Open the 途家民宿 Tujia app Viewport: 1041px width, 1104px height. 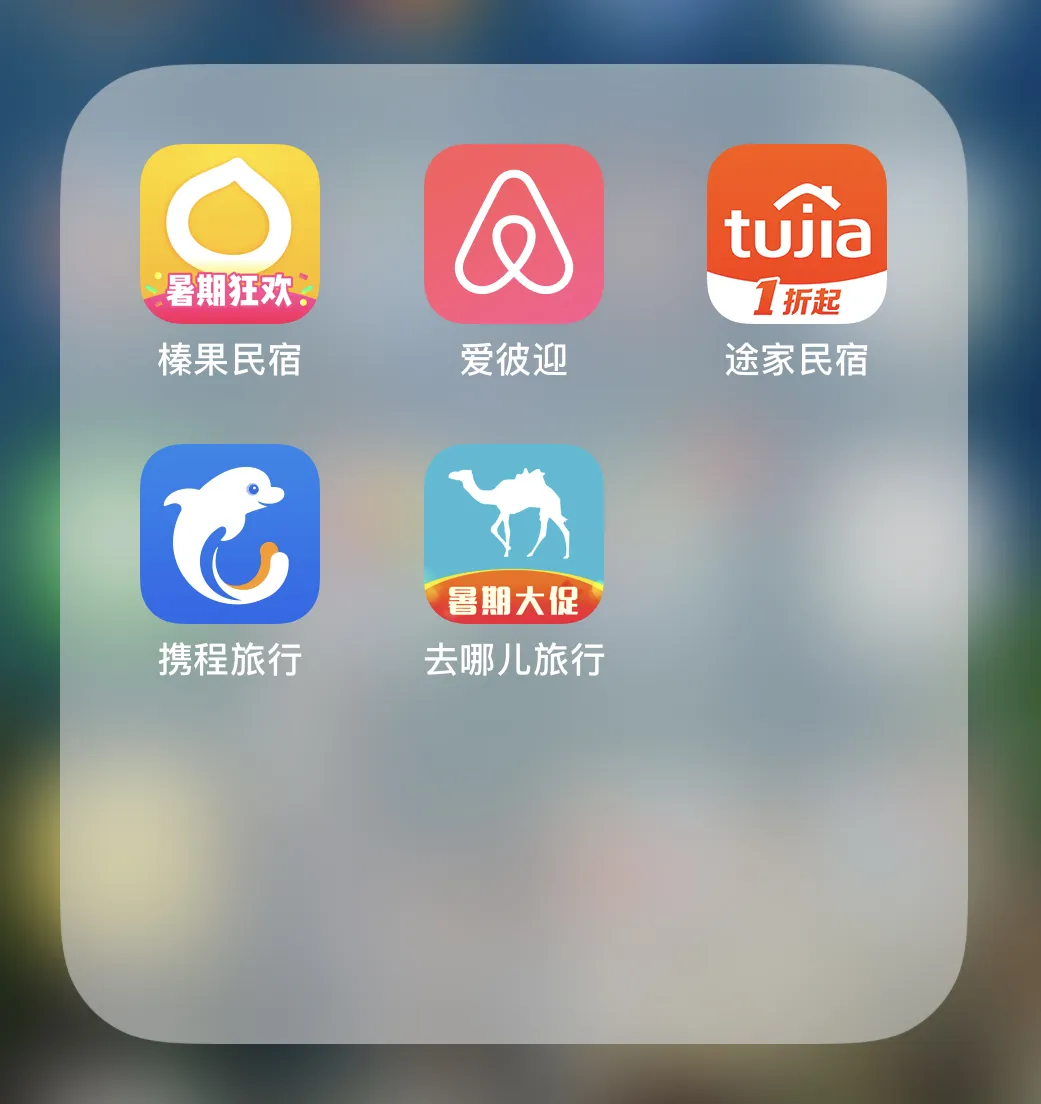[x=796, y=234]
